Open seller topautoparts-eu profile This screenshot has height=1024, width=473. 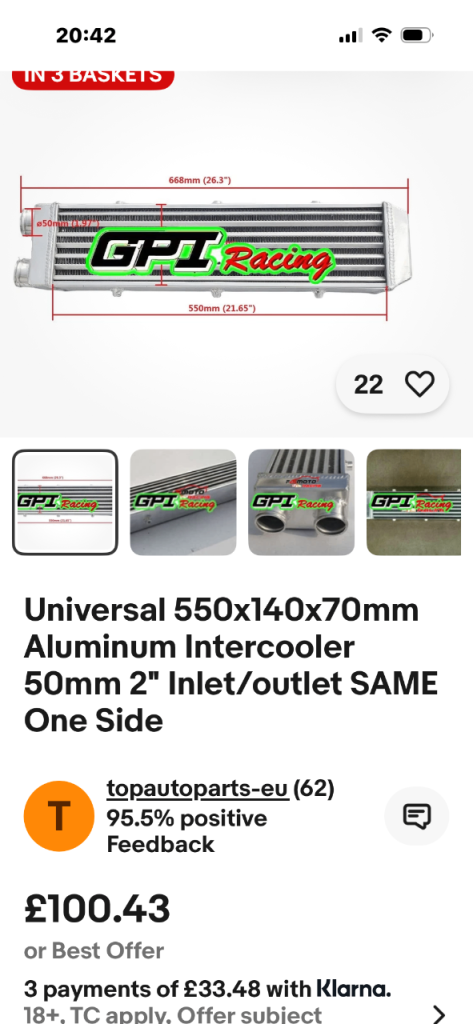197,789
